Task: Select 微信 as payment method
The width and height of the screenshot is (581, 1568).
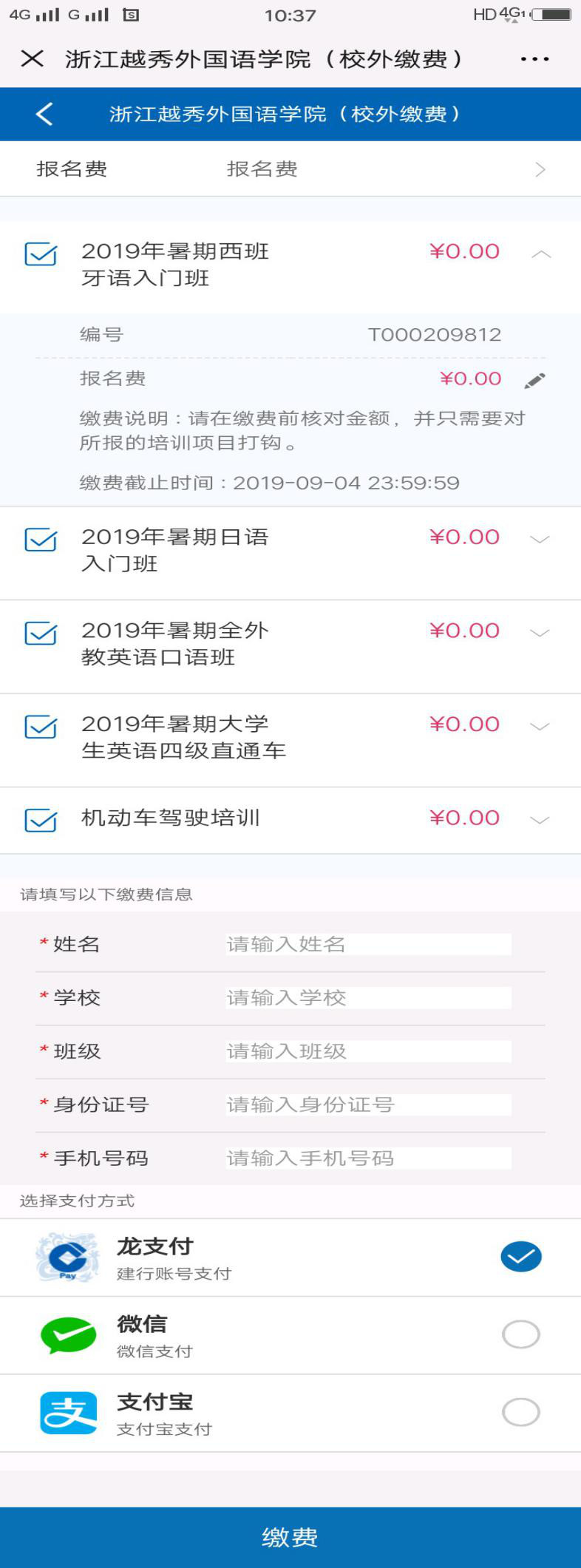Action: (520, 1334)
